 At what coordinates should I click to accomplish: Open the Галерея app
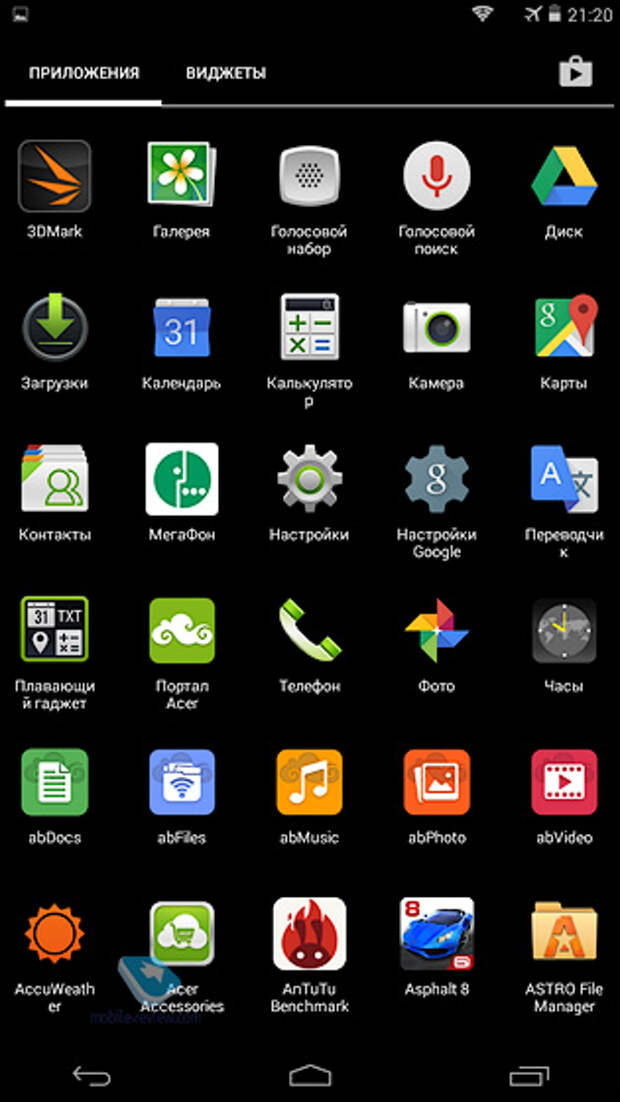click(181, 176)
